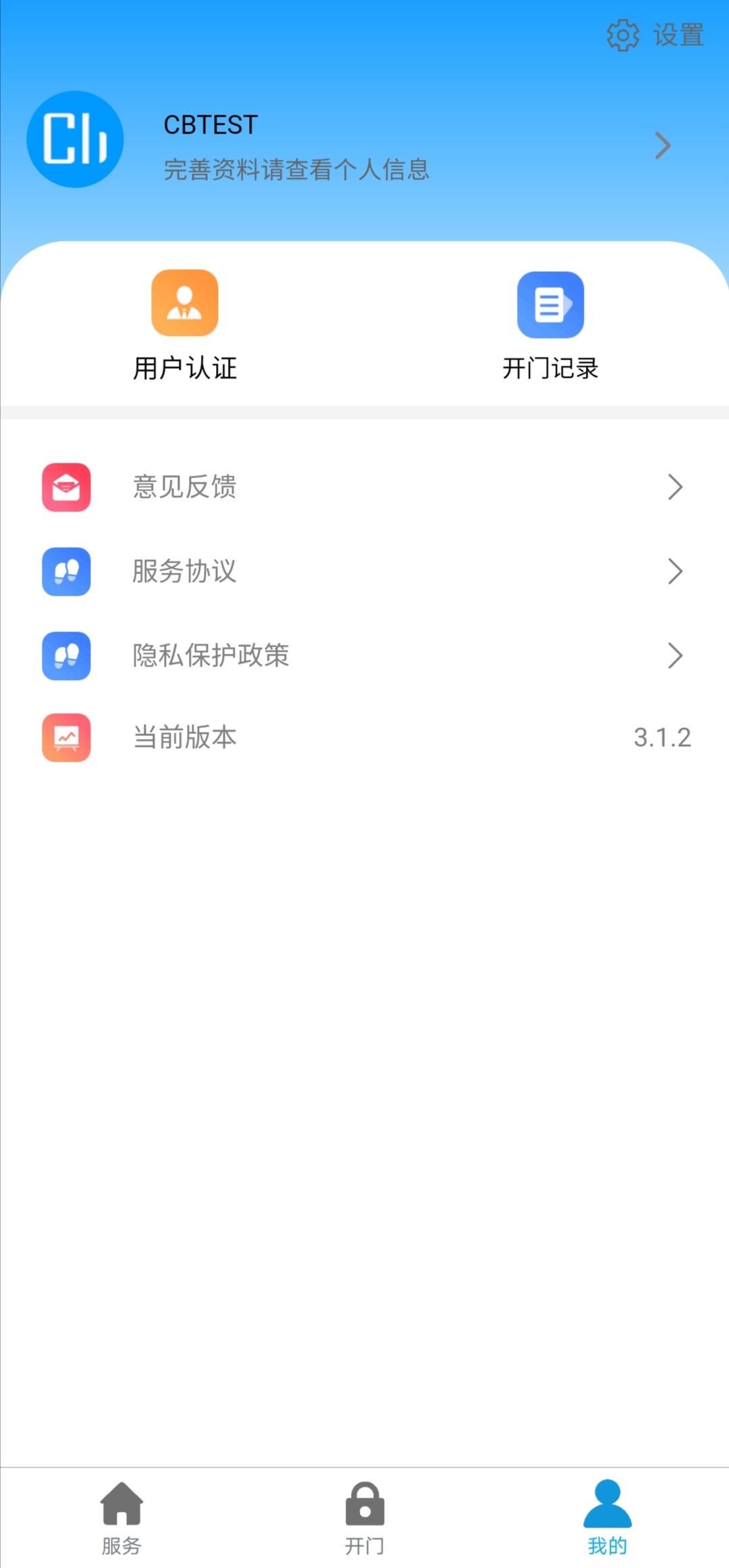Tap the 隐私保护政策 footprints icon
The image size is (729, 1568).
(x=65, y=656)
